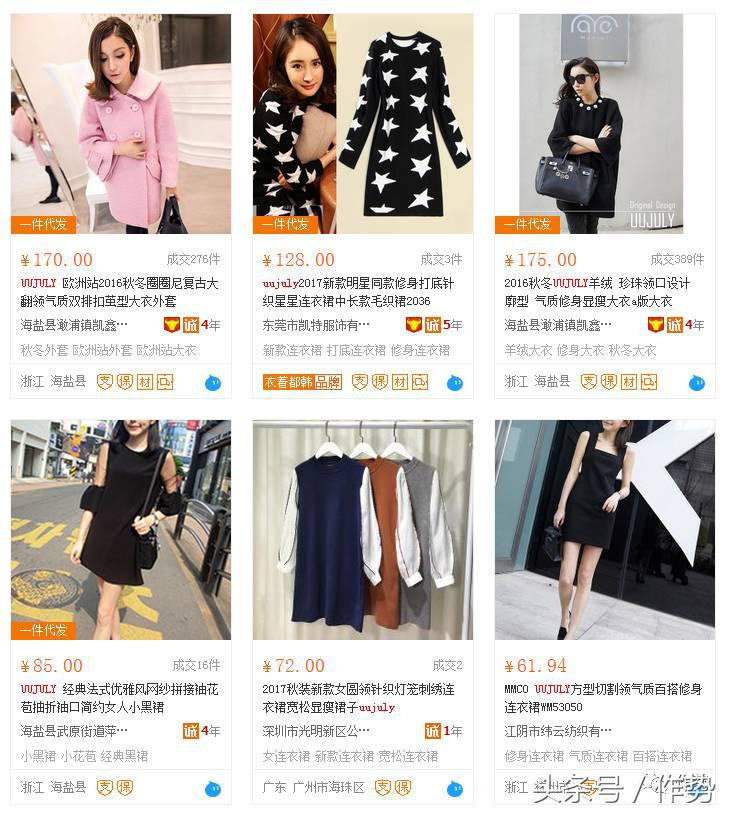Open the star-pattern knit dress product image
This screenshot has height=815, width=734.
click(362, 124)
